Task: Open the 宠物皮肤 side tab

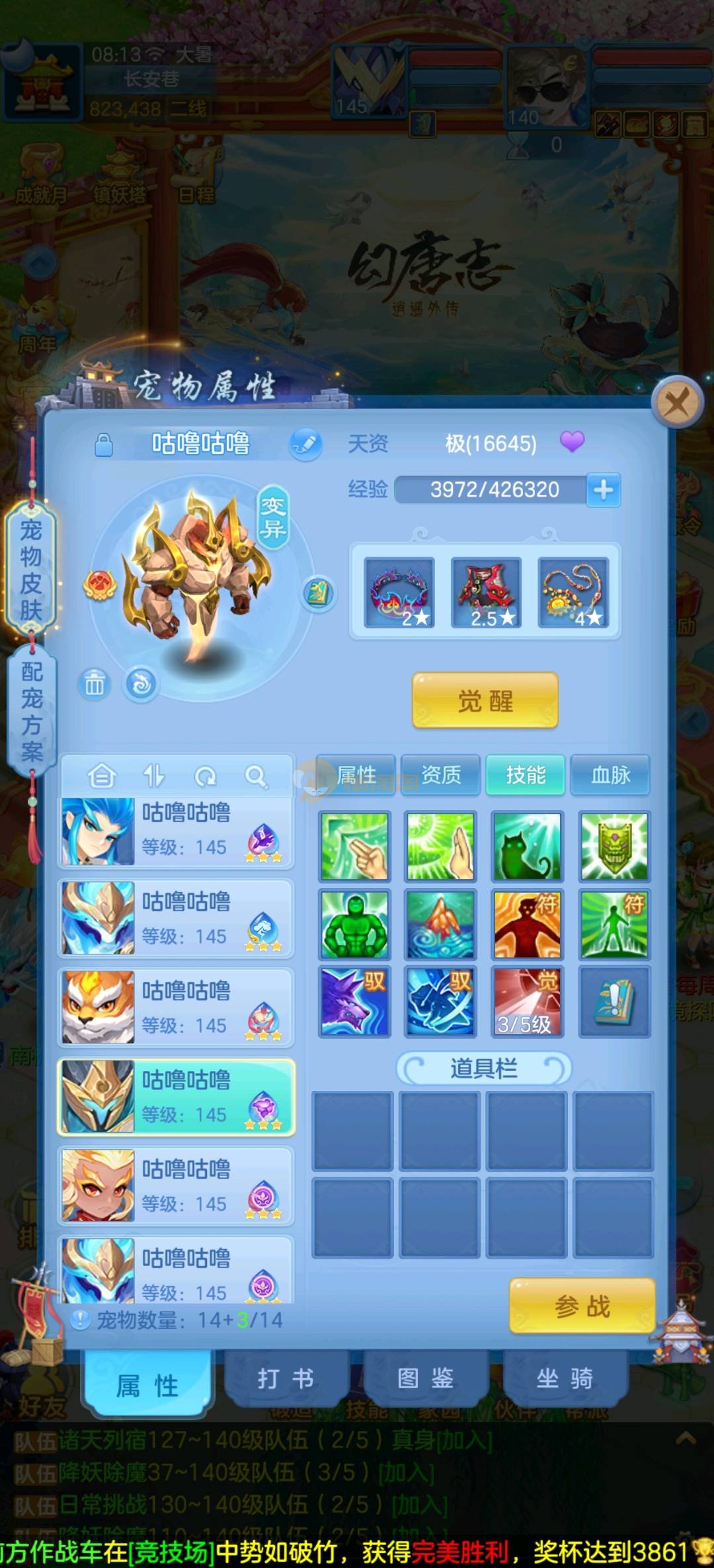Action: click(31, 569)
